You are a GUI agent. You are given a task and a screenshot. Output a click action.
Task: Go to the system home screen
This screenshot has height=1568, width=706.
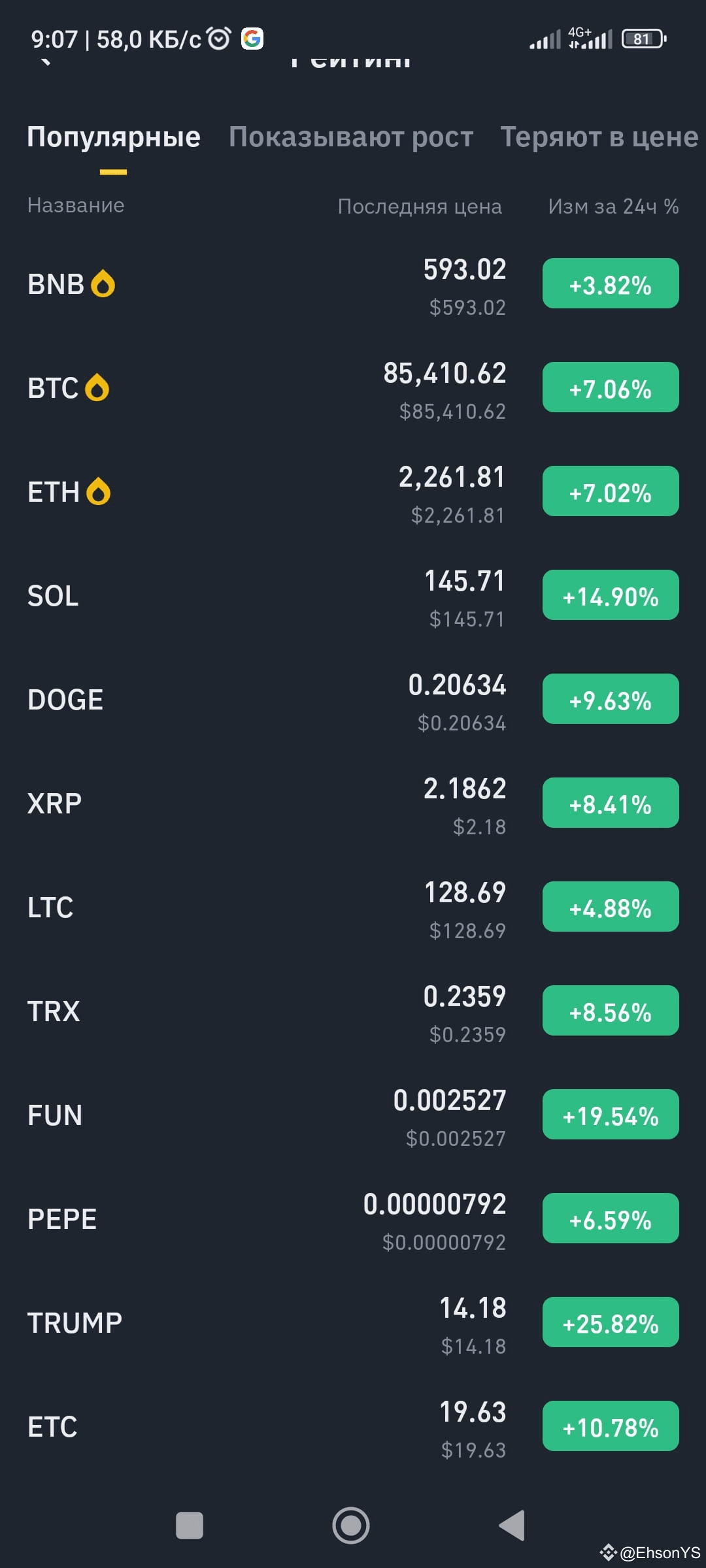tap(351, 1526)
